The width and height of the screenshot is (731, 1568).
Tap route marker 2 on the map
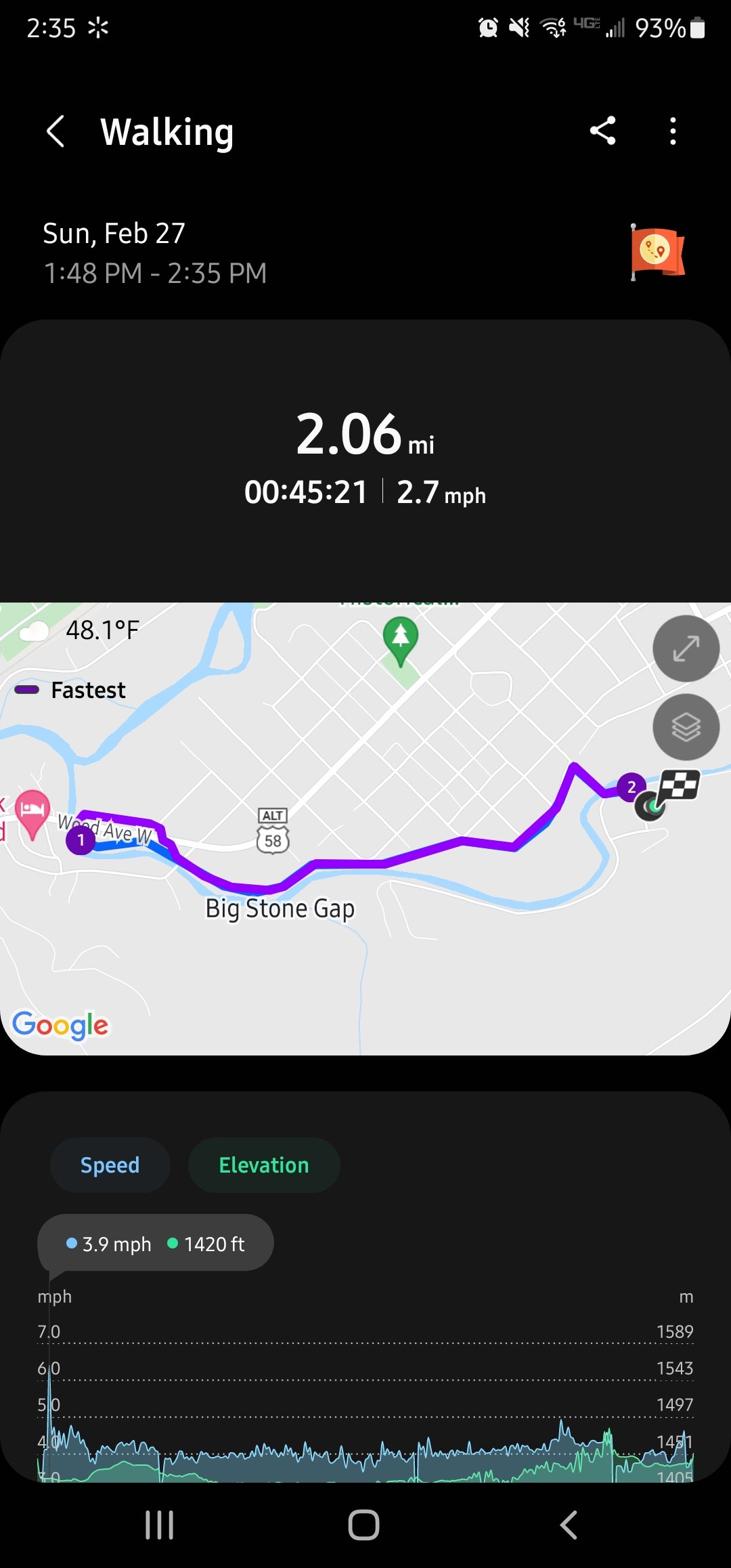point(632,787)
